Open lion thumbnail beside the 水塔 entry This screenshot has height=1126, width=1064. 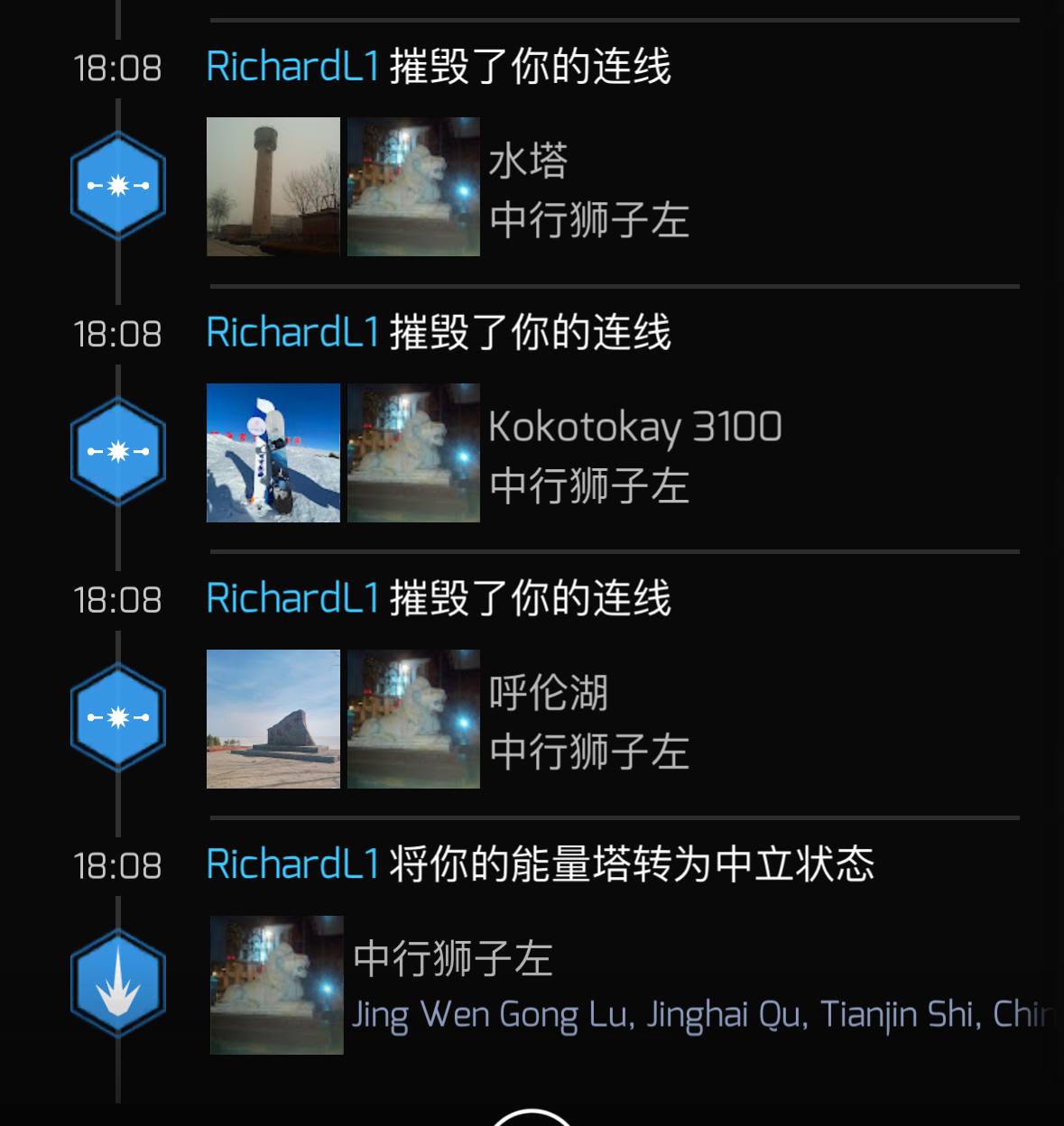point(413,187)
